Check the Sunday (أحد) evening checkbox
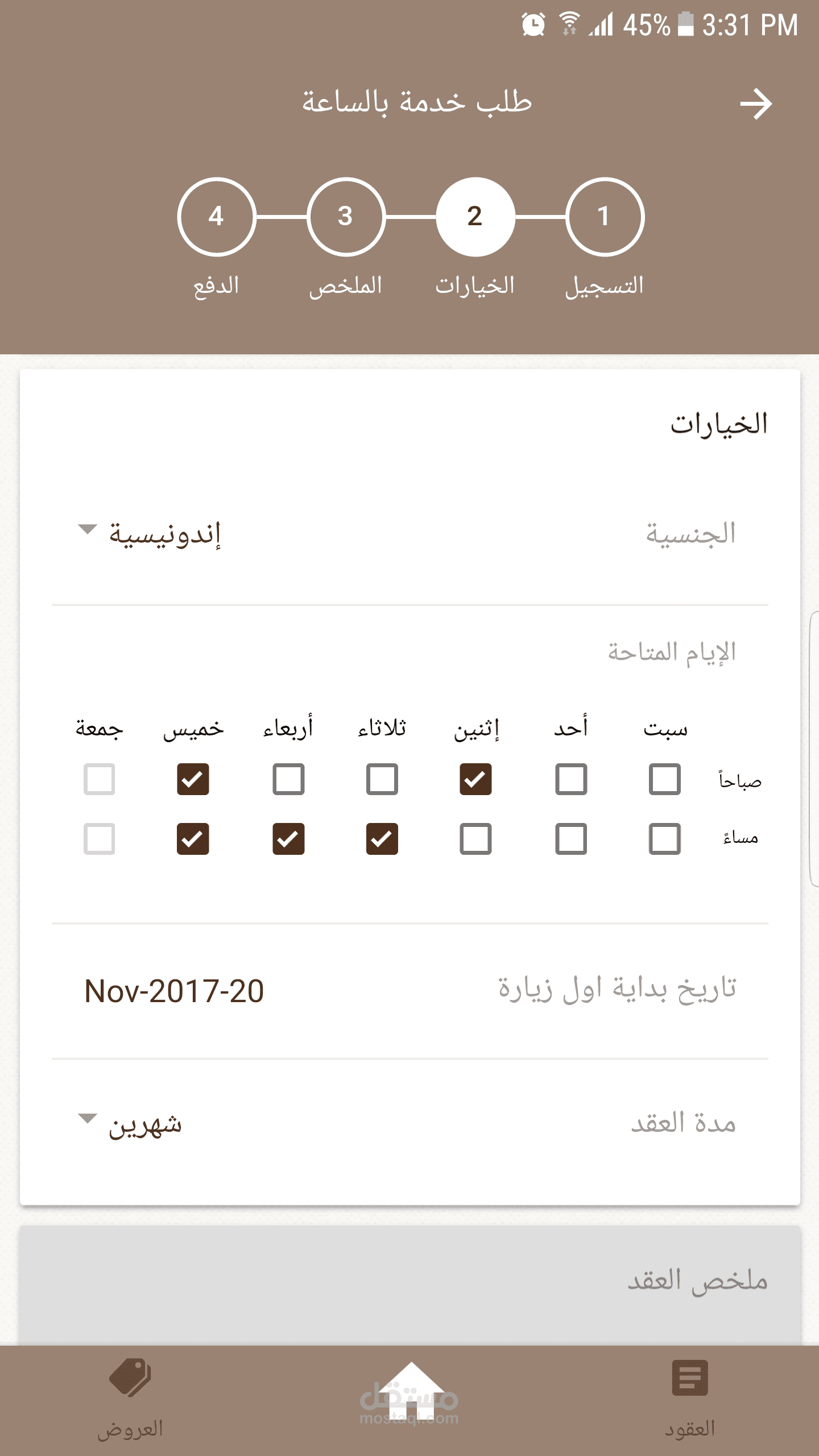 pyautogui.click(x=571, y=839)
